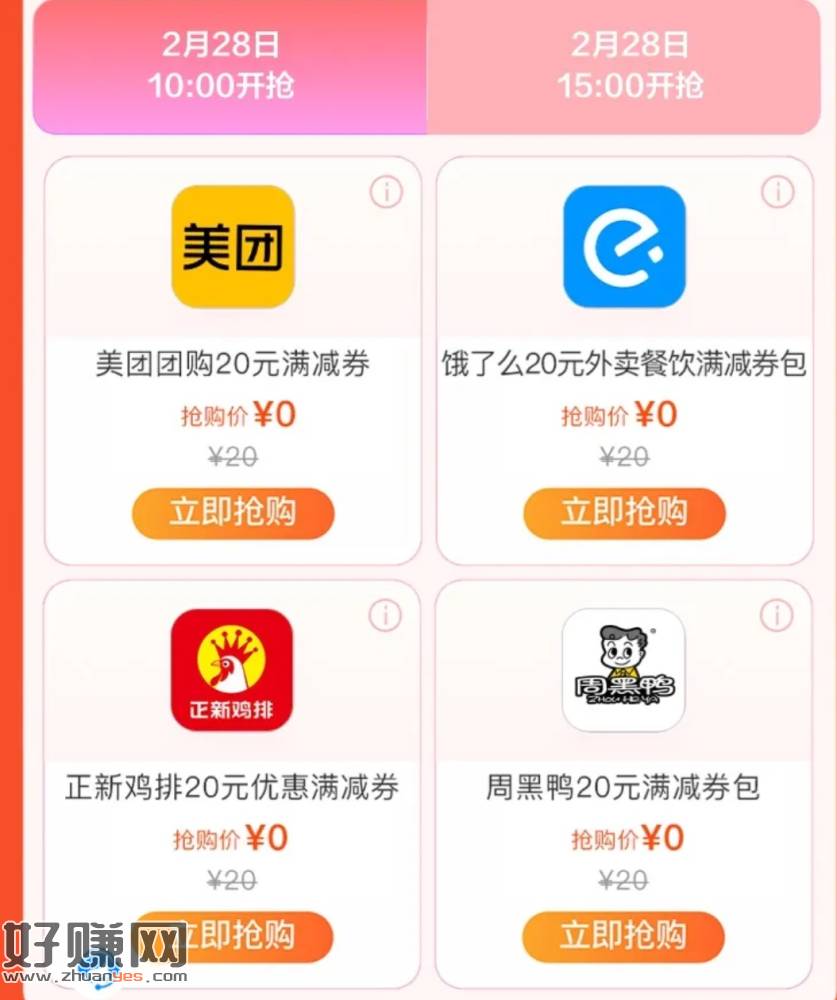
Task: Open info icon on 饿了么 coupon card
Action: 777,191
